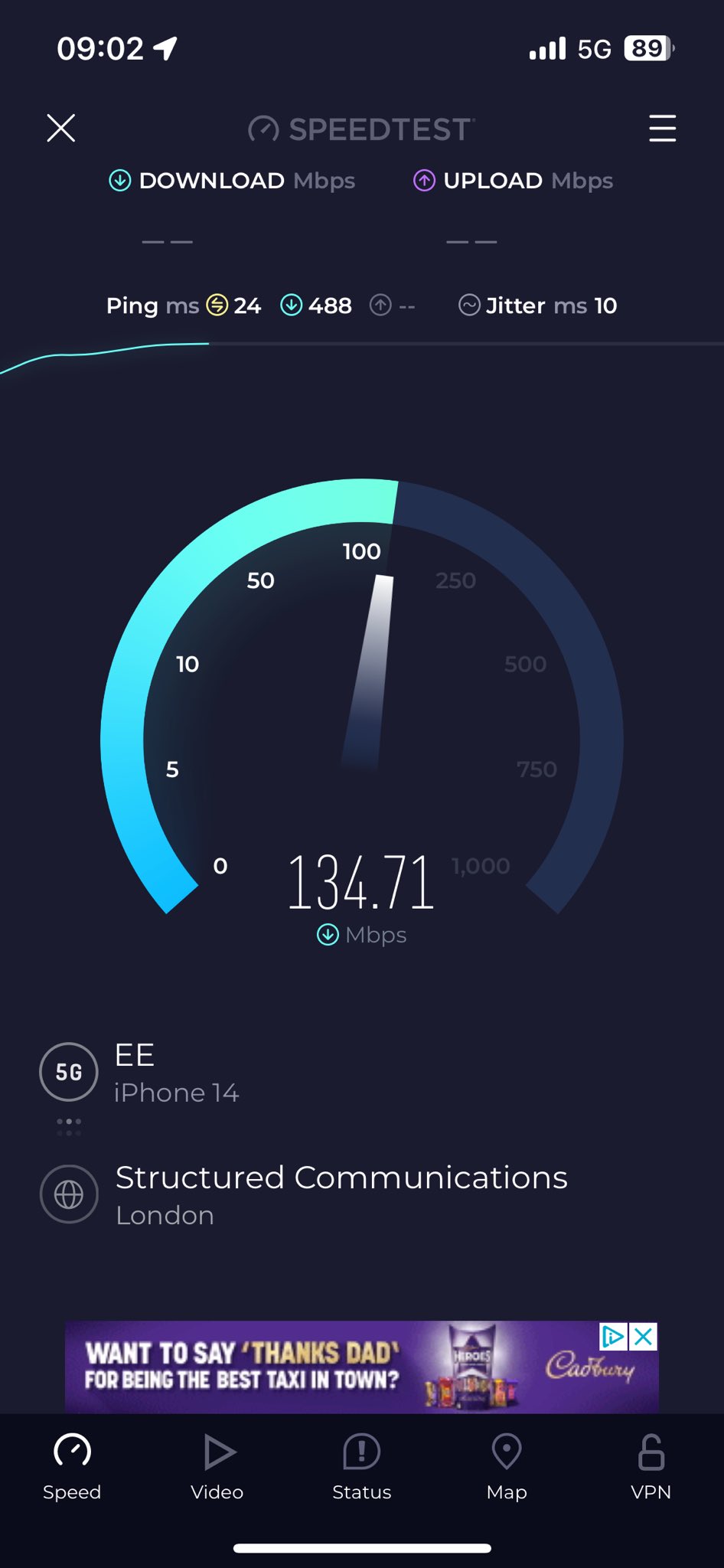Open the VPN tab
Viewport: 724px width, 1568px height.
651,1467
